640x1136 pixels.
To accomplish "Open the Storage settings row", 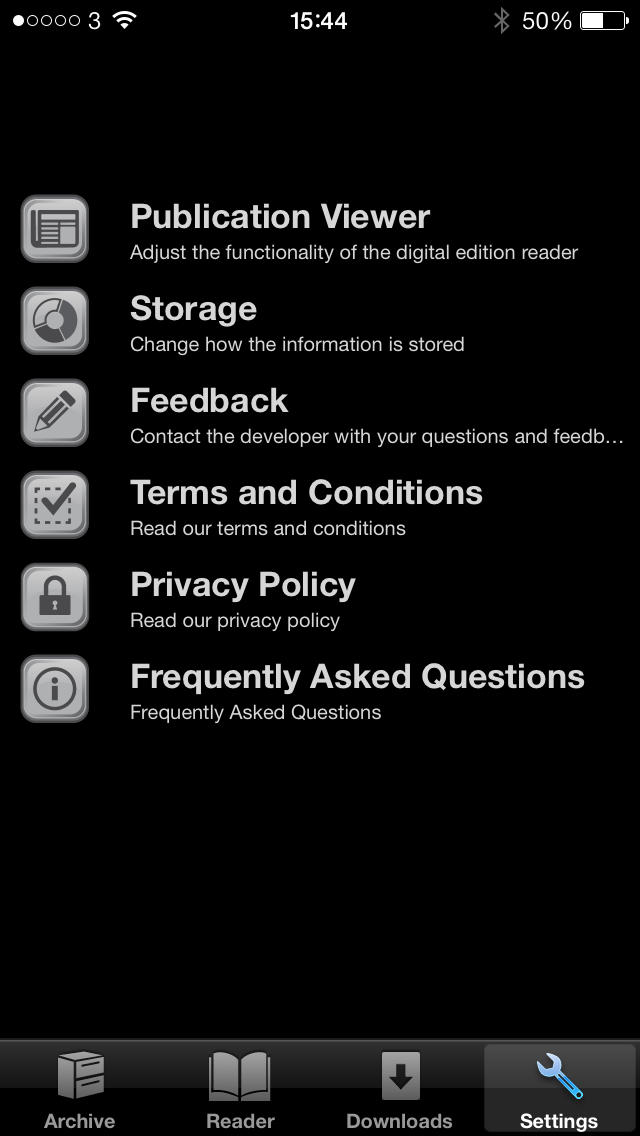I will click(320, 321).
